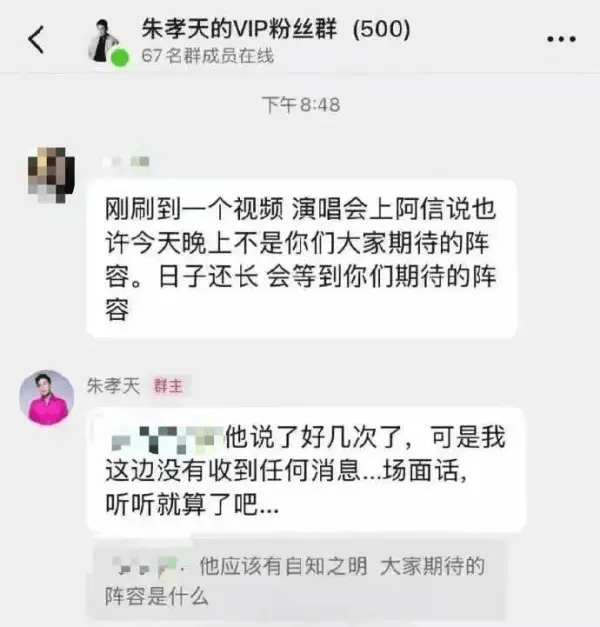Jump to the quoted message 他应该有自知之明
Screen dimensions: 600x627
click(298, 581)
